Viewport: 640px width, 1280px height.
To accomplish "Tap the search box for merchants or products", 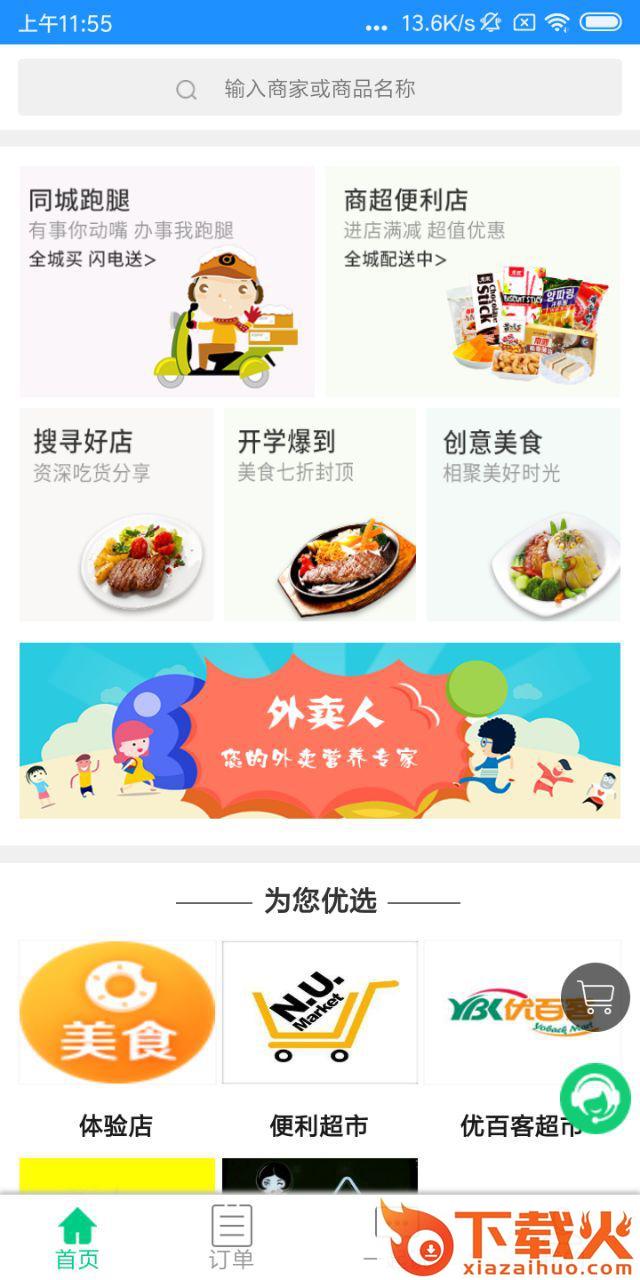I will click(320, 89).
